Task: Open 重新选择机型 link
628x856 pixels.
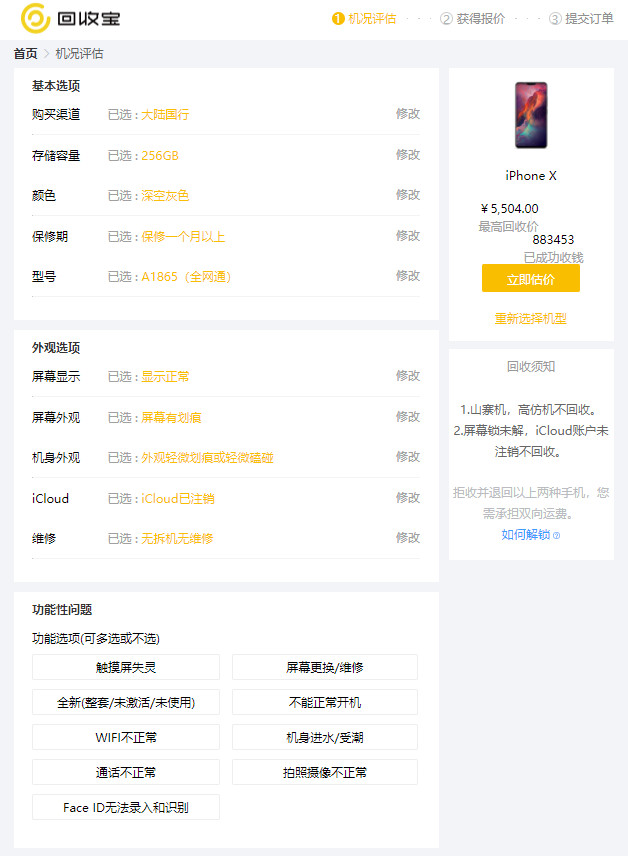Action: coord(530,319)
